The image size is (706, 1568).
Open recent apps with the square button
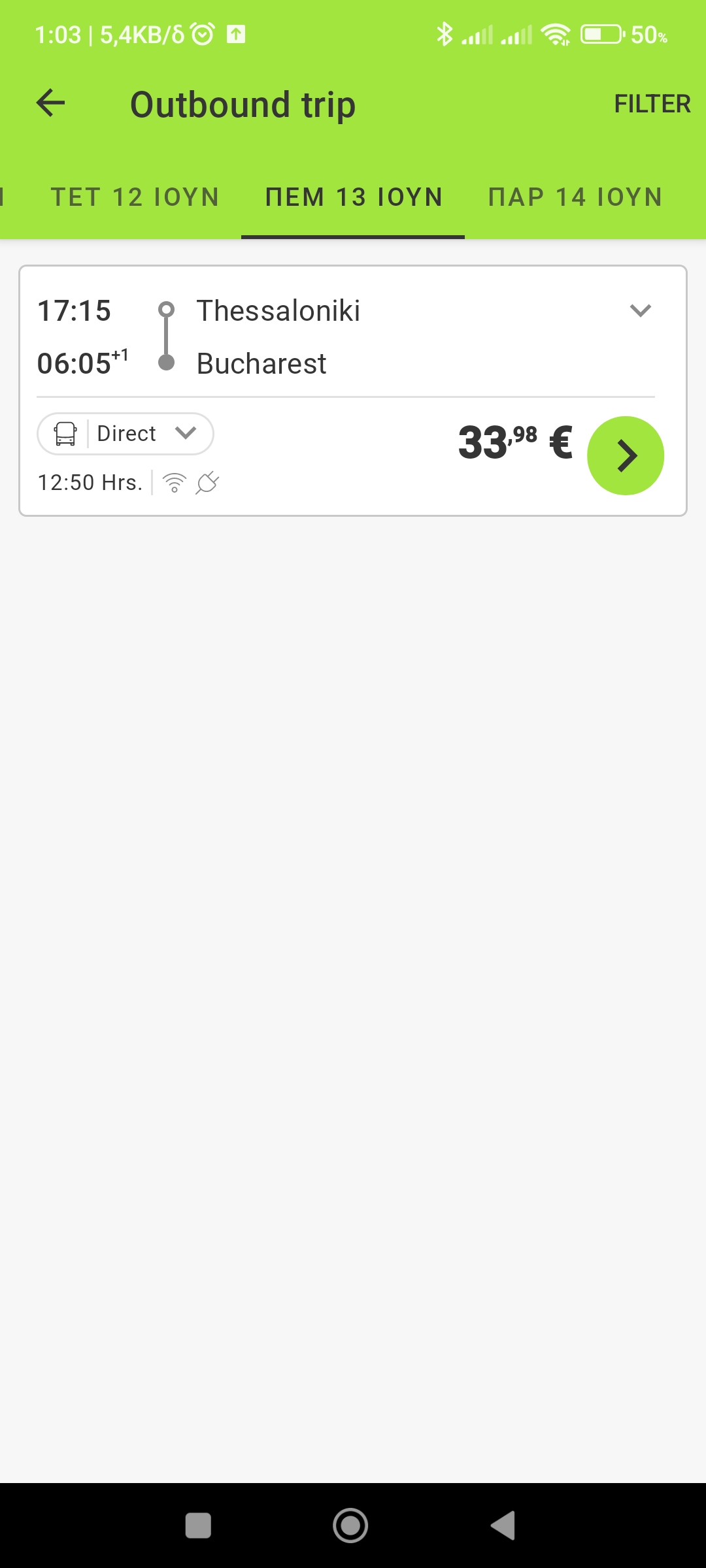[x=198, y=1526]
